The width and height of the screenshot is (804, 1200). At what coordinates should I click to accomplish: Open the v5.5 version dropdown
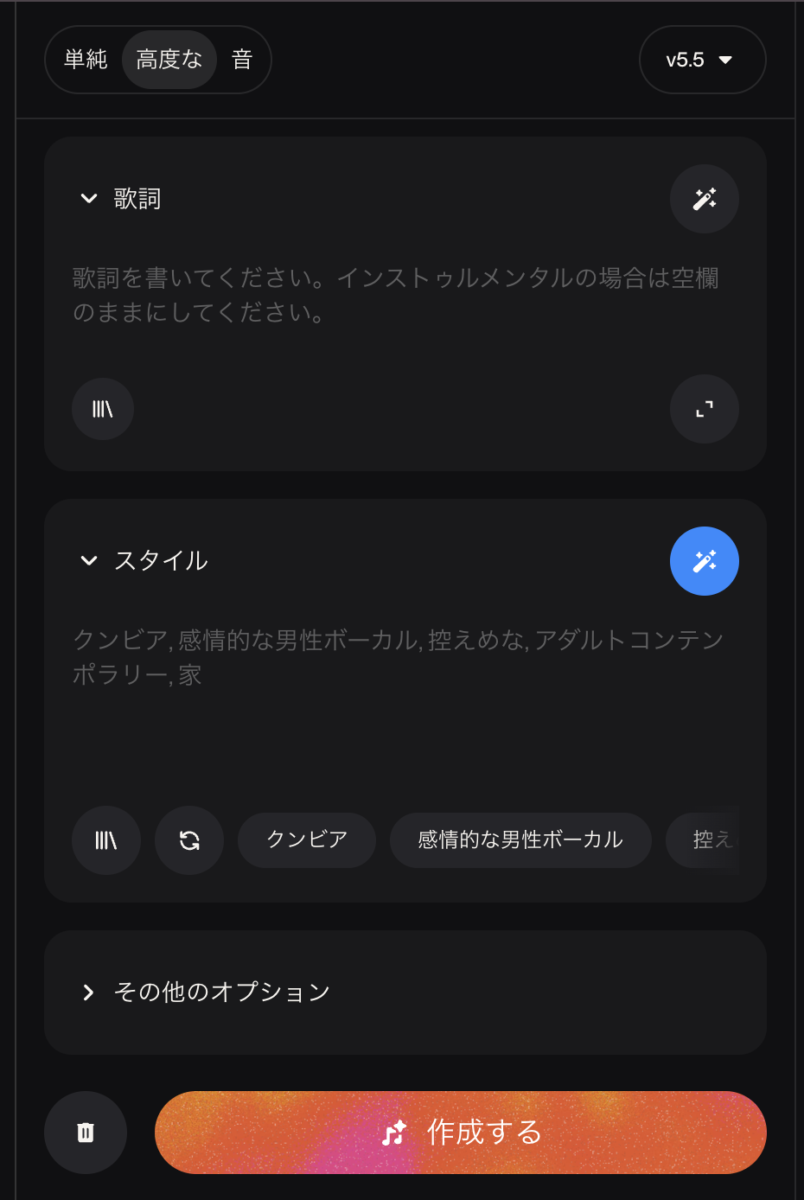pos(702,60)
